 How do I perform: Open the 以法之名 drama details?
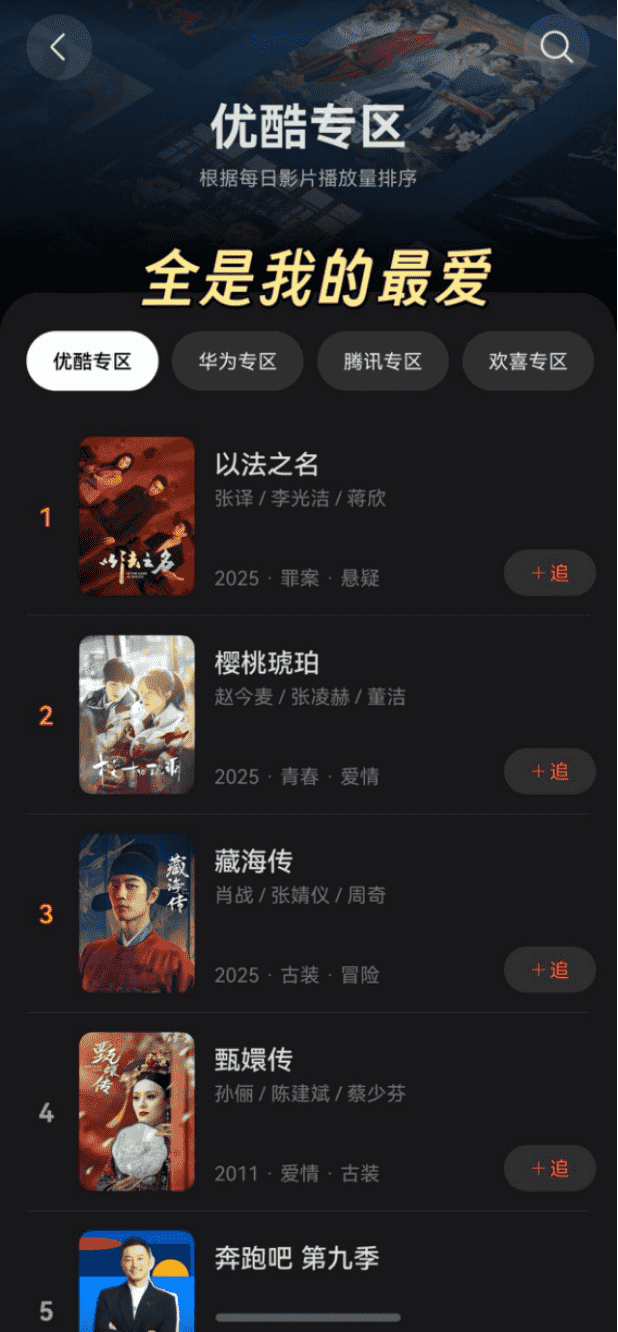click(267, 464)
